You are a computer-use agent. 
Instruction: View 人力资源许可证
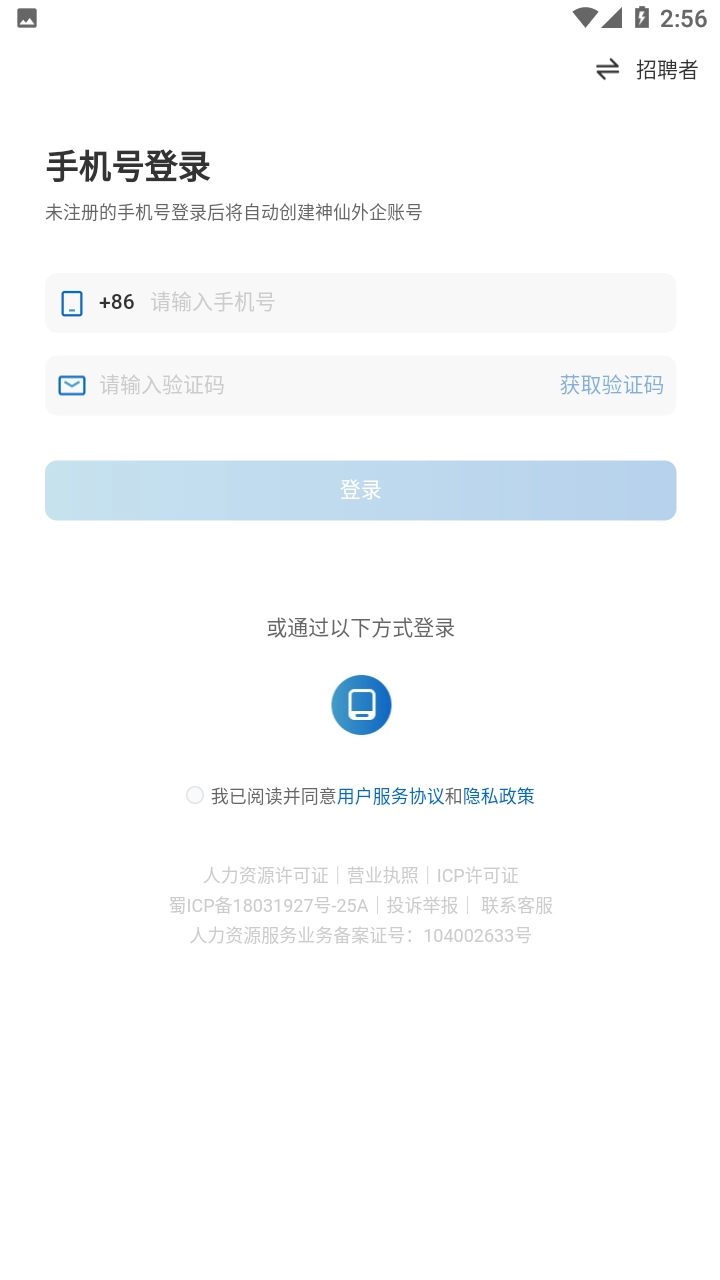[x=266, y=875]
